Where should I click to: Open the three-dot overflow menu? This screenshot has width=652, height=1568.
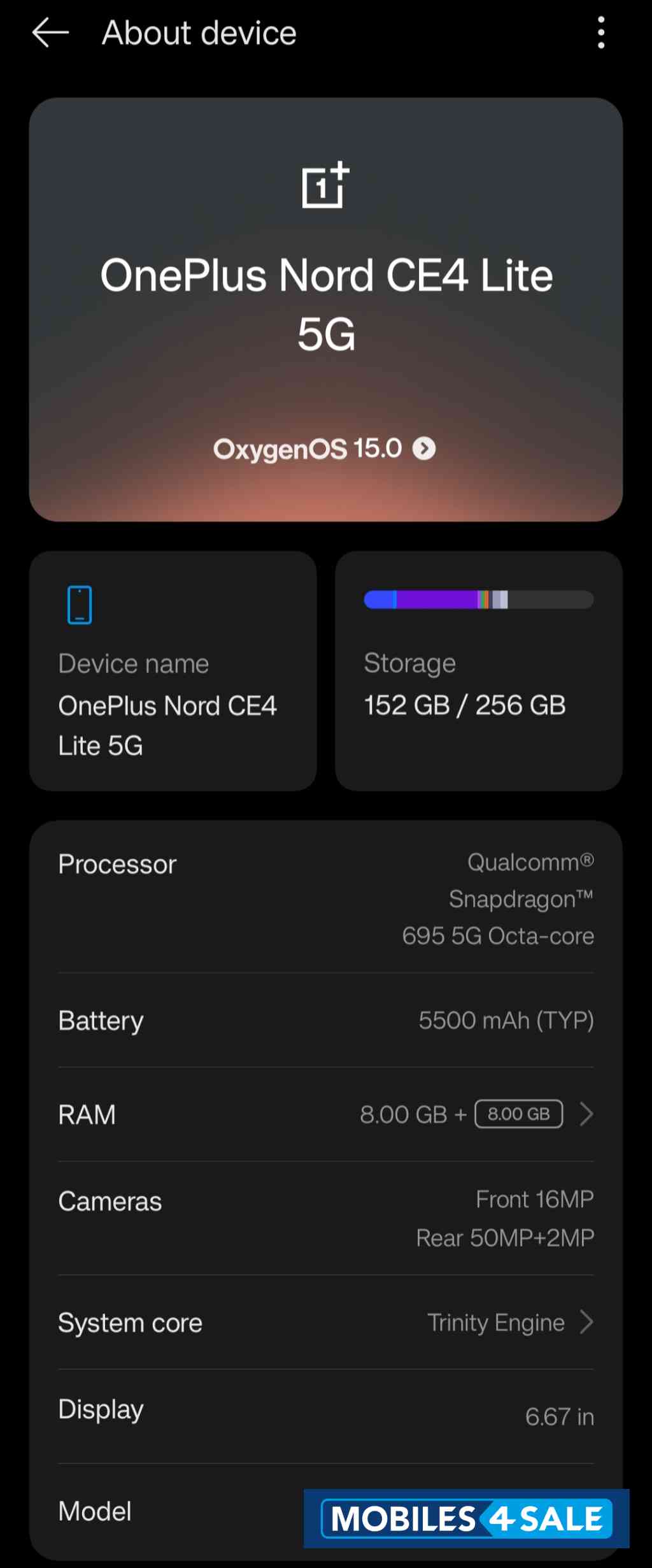pyautogui.click(x=600, y=33)
